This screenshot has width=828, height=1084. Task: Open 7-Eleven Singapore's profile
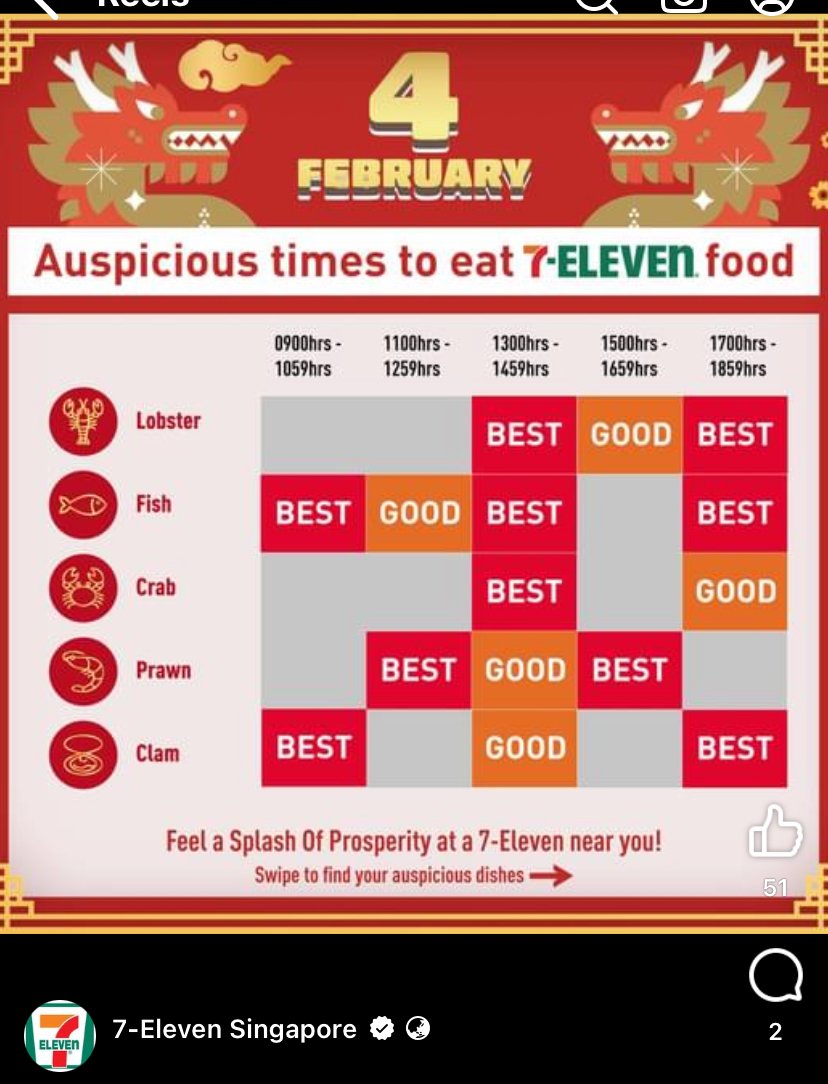(234, 1029)
